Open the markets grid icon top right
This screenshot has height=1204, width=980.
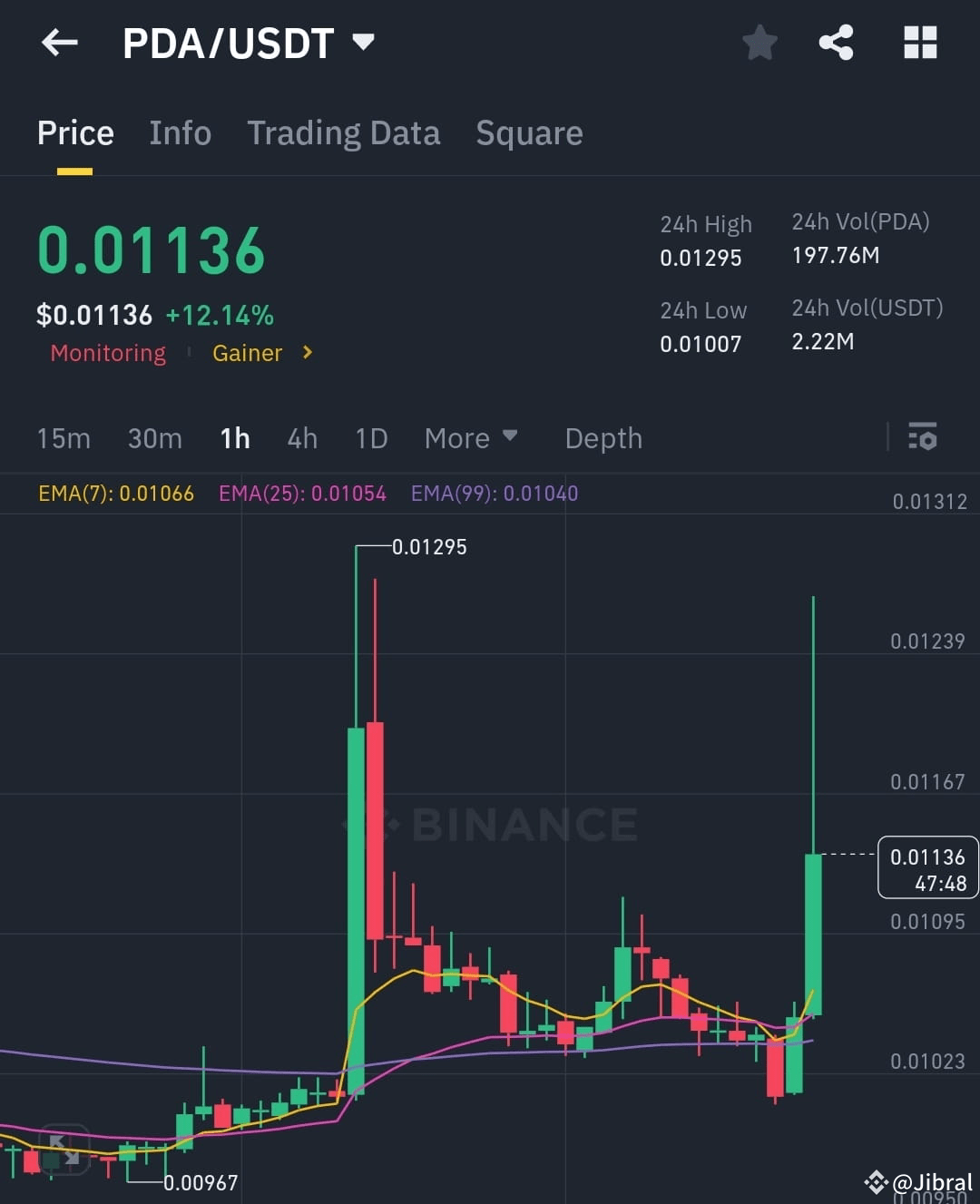pyautogui.click(x=919, y=43)
